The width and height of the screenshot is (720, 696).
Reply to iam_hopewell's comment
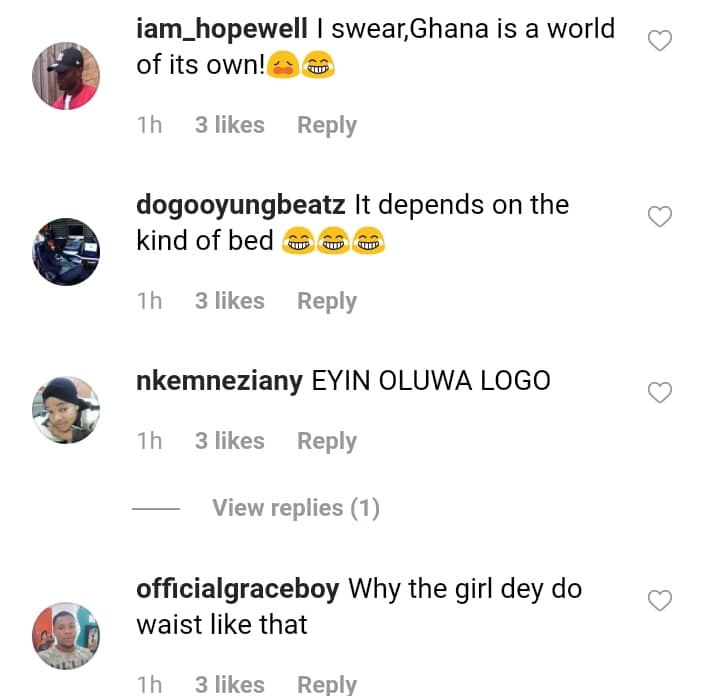(326, 125)
